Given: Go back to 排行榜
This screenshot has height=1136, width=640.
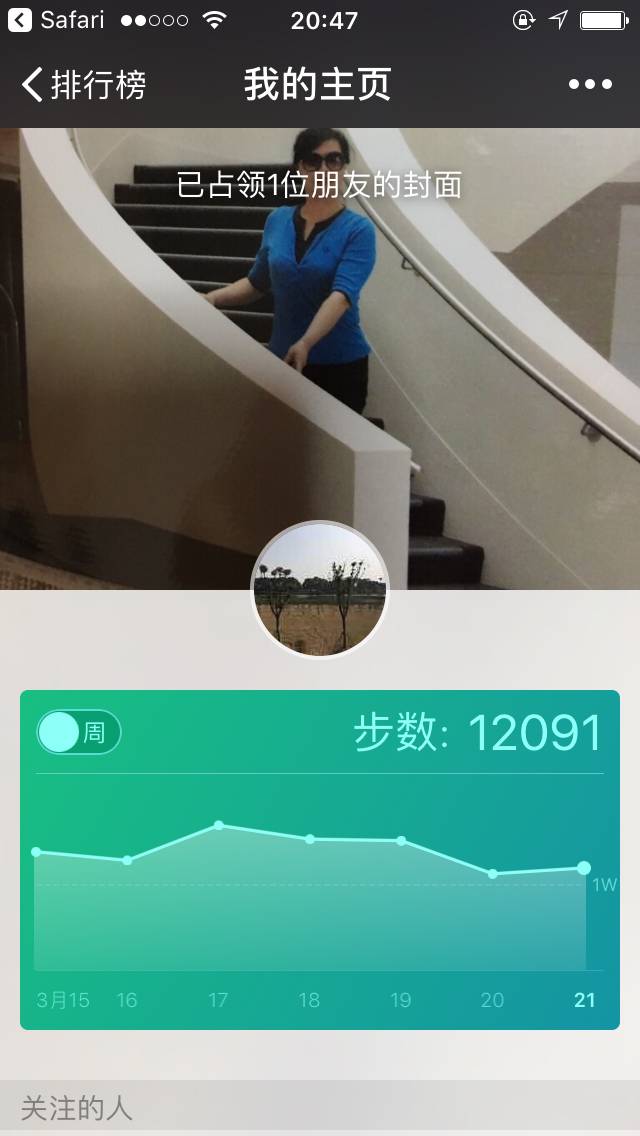Looking at the screenshot, I should pos(84,85).
